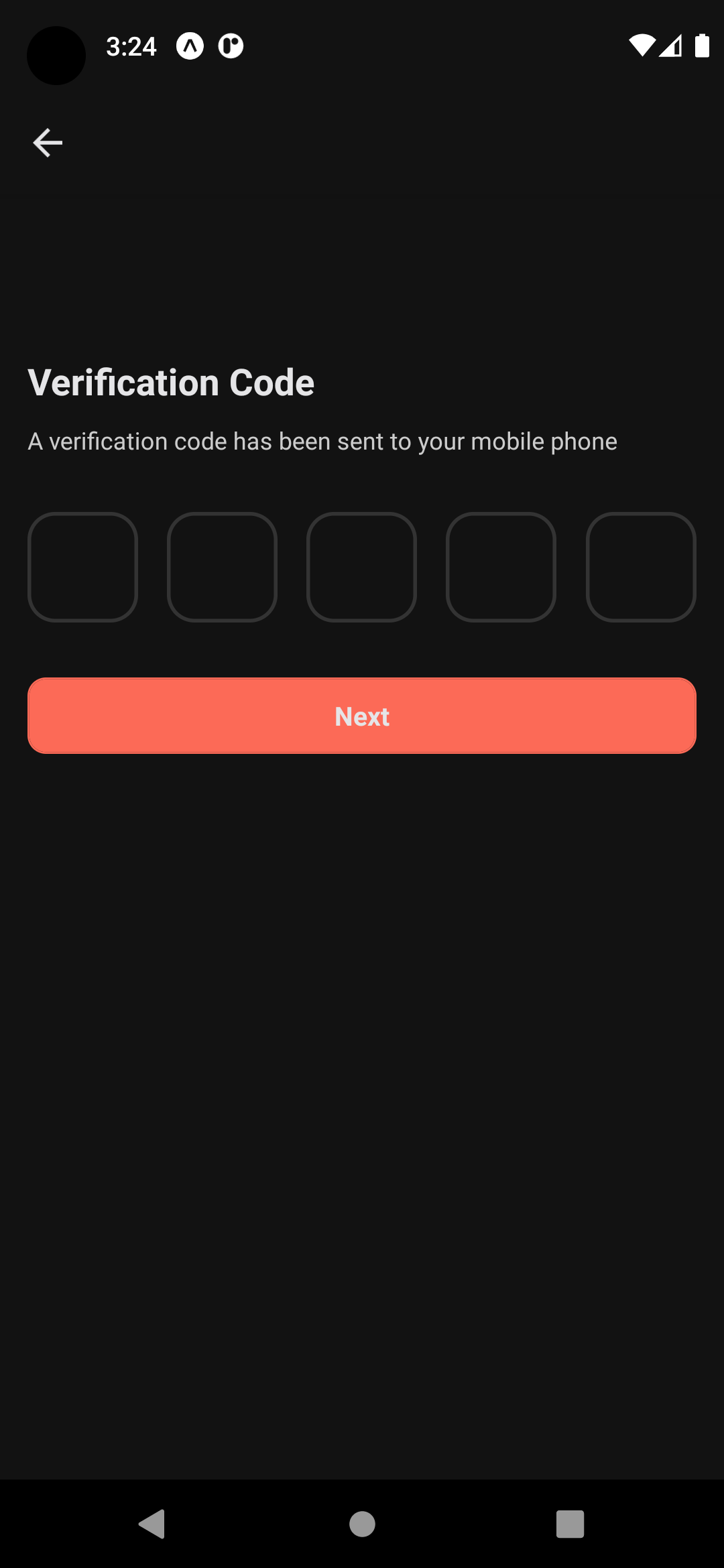
Task: Check the battery status icon
Action: click(x=703, y=46)
